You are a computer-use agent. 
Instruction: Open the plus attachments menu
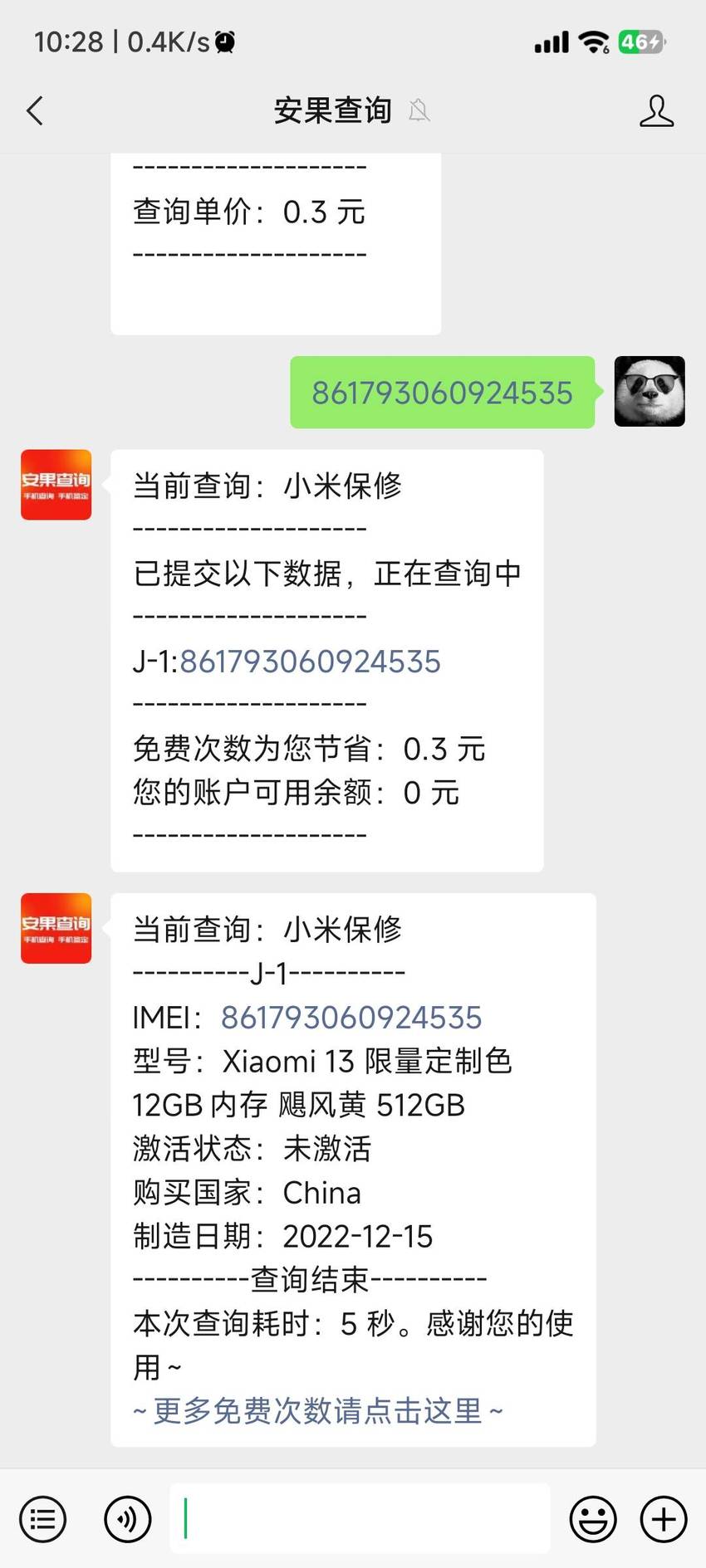coord(664,1519)
